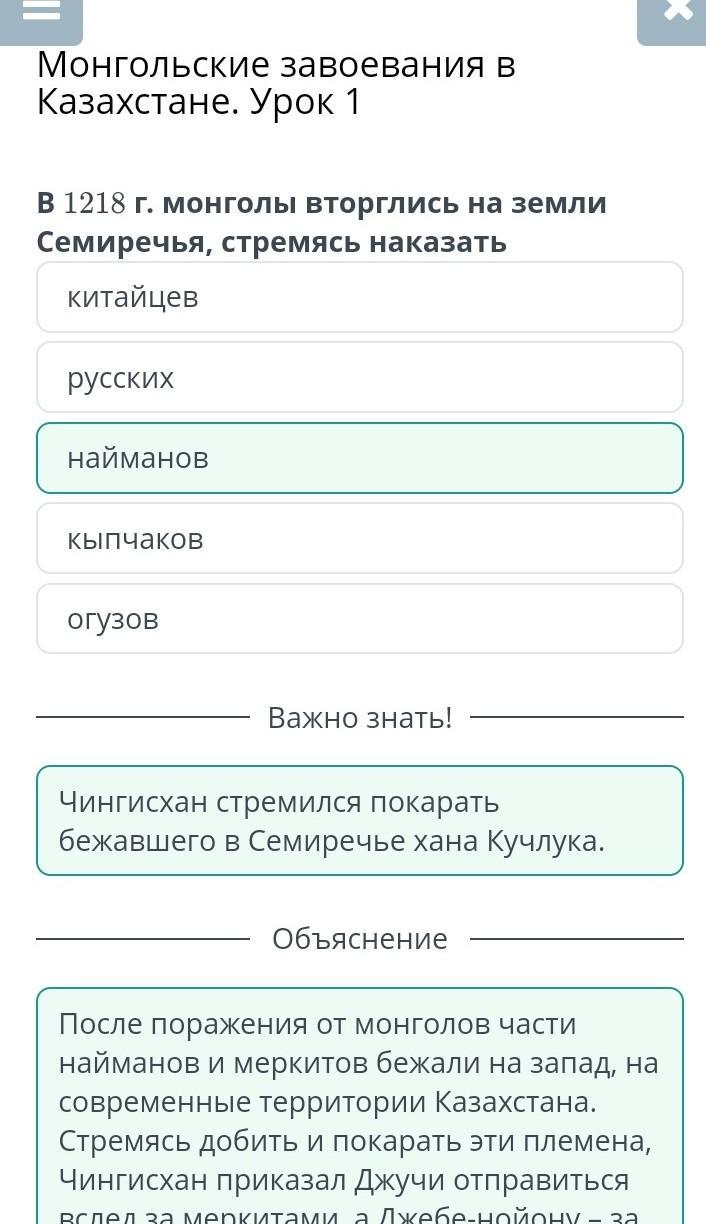Choose the option огузов
This screenshot has height=1224, width=706.
360,619
